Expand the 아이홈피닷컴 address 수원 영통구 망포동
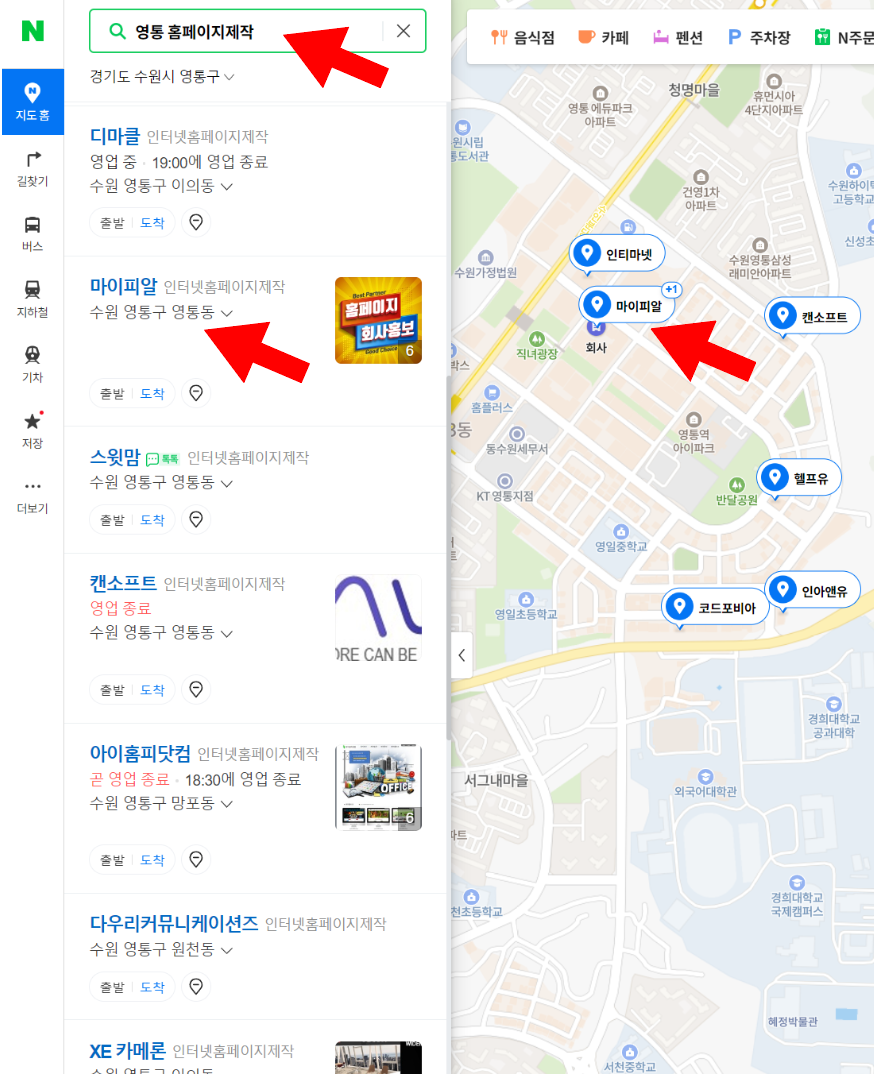 tap(161, 803)
